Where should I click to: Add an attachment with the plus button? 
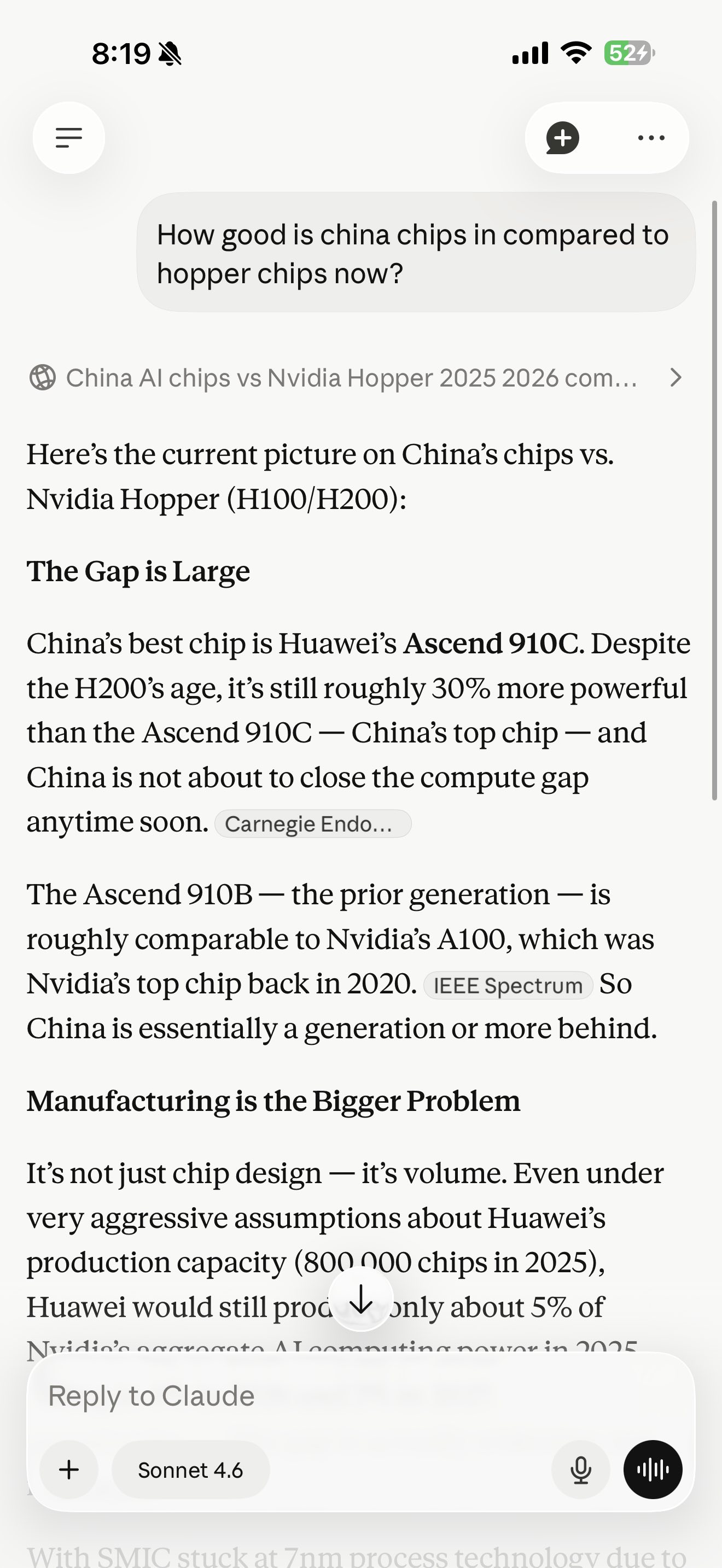click(x=69, y=1470)
